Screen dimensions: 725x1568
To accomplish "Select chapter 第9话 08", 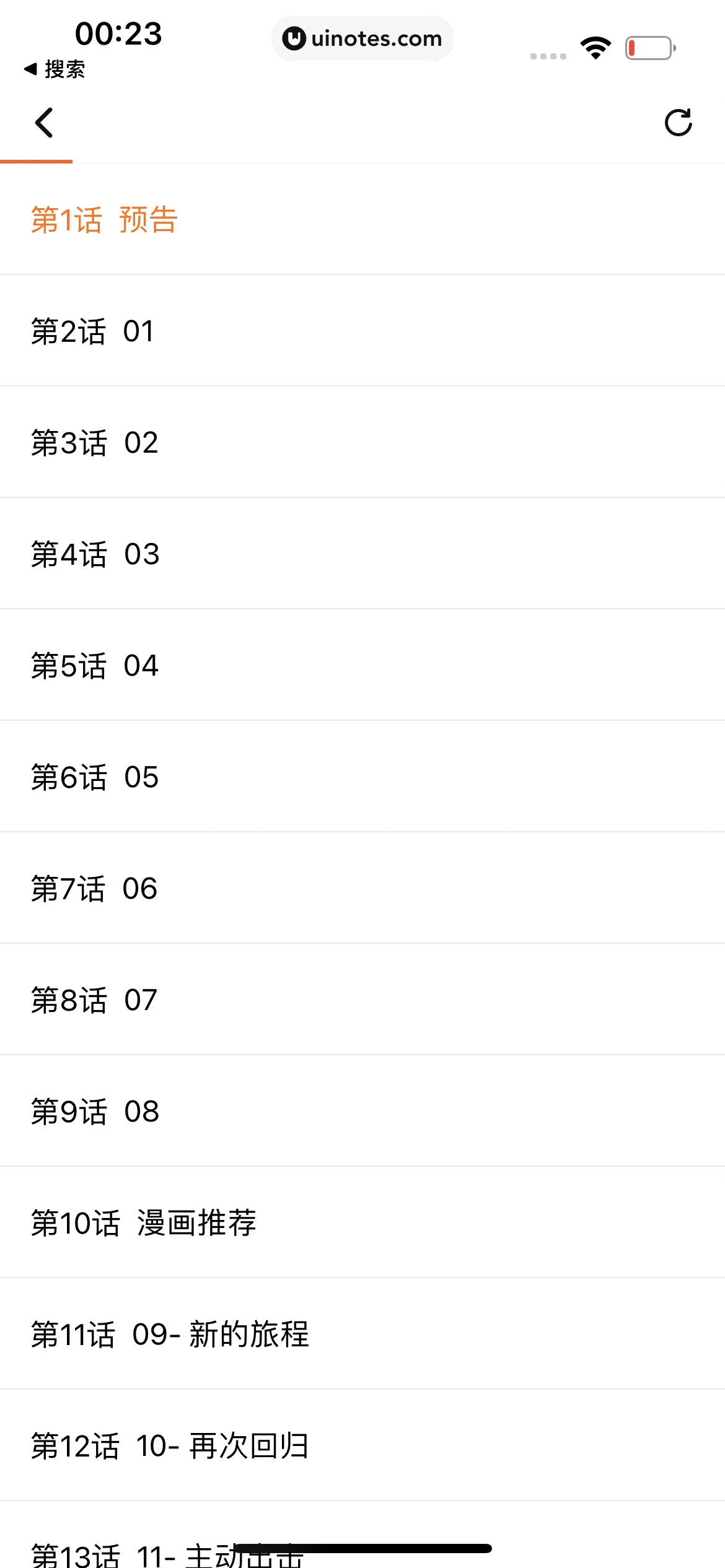I will 95,1112.
